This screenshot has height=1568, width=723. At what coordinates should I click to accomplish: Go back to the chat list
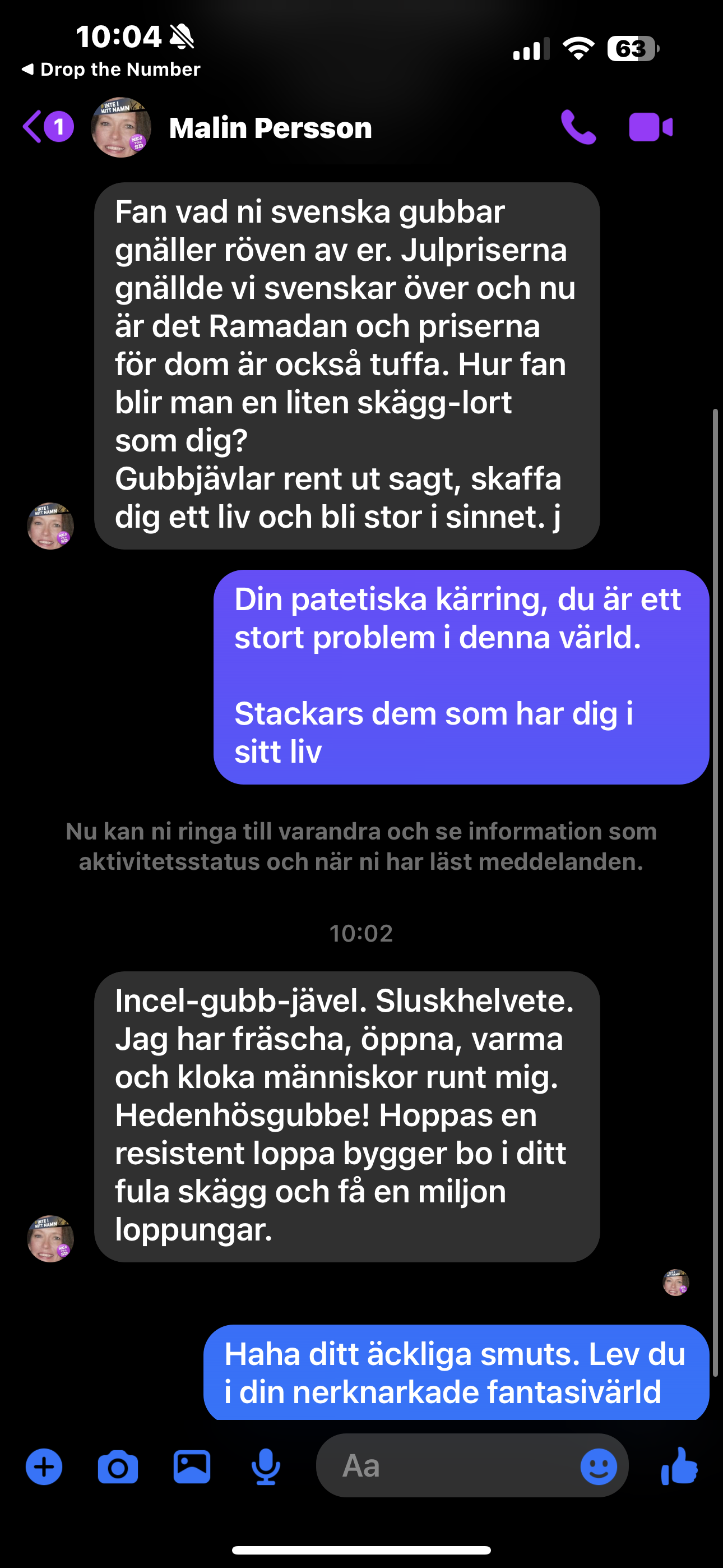[x=48, y=127]
